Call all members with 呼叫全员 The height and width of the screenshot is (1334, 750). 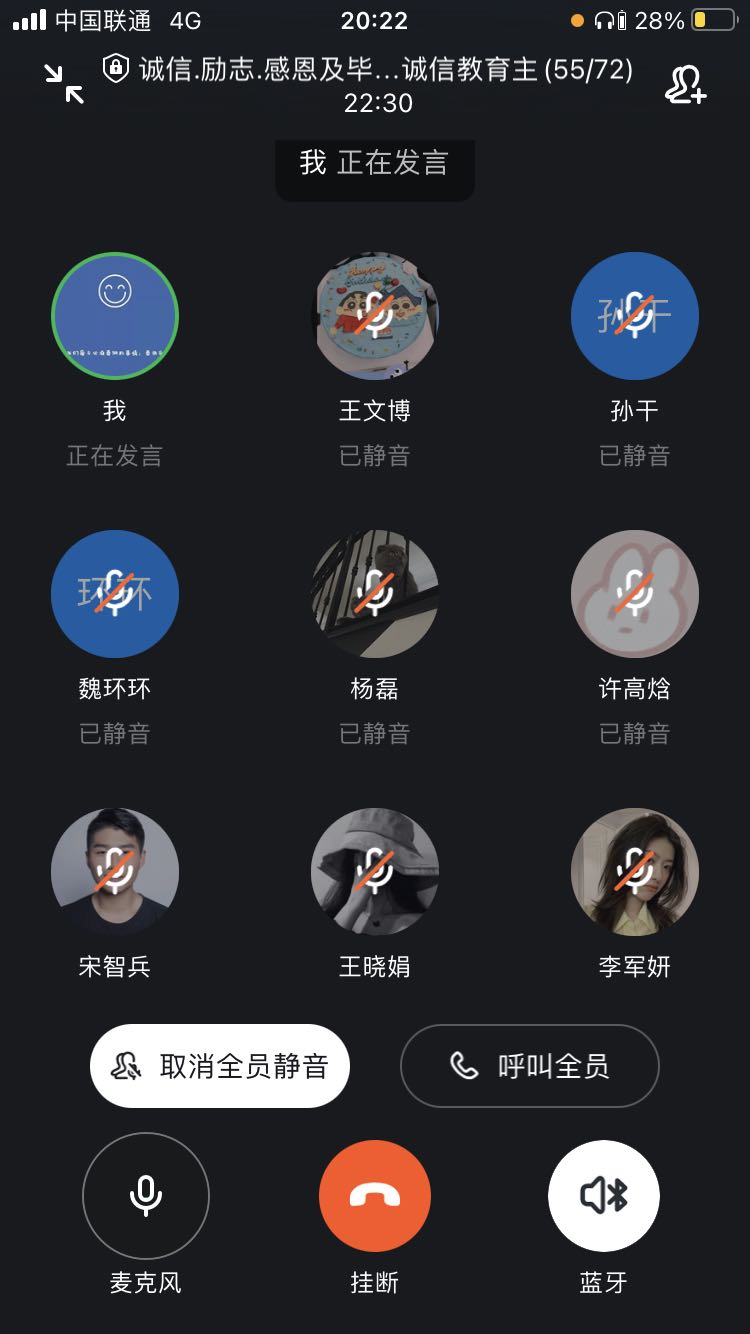click(x=530, y=1066)
